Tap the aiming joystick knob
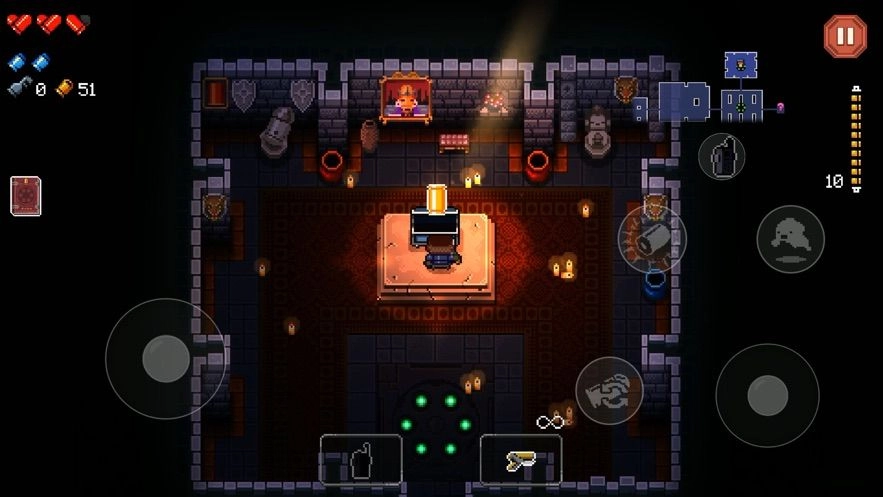 tap(767, 395)
